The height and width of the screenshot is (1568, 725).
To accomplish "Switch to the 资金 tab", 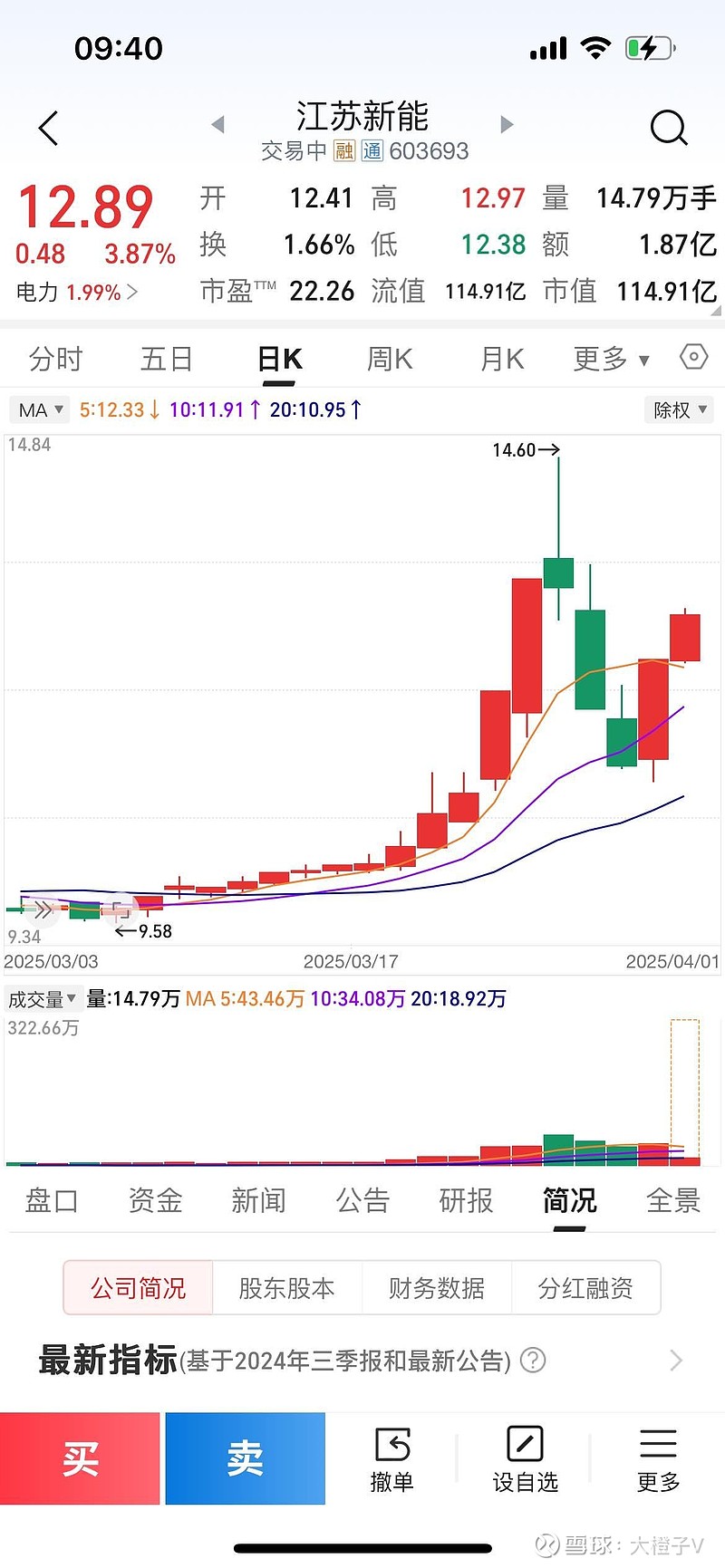I will click(155, 1201).
